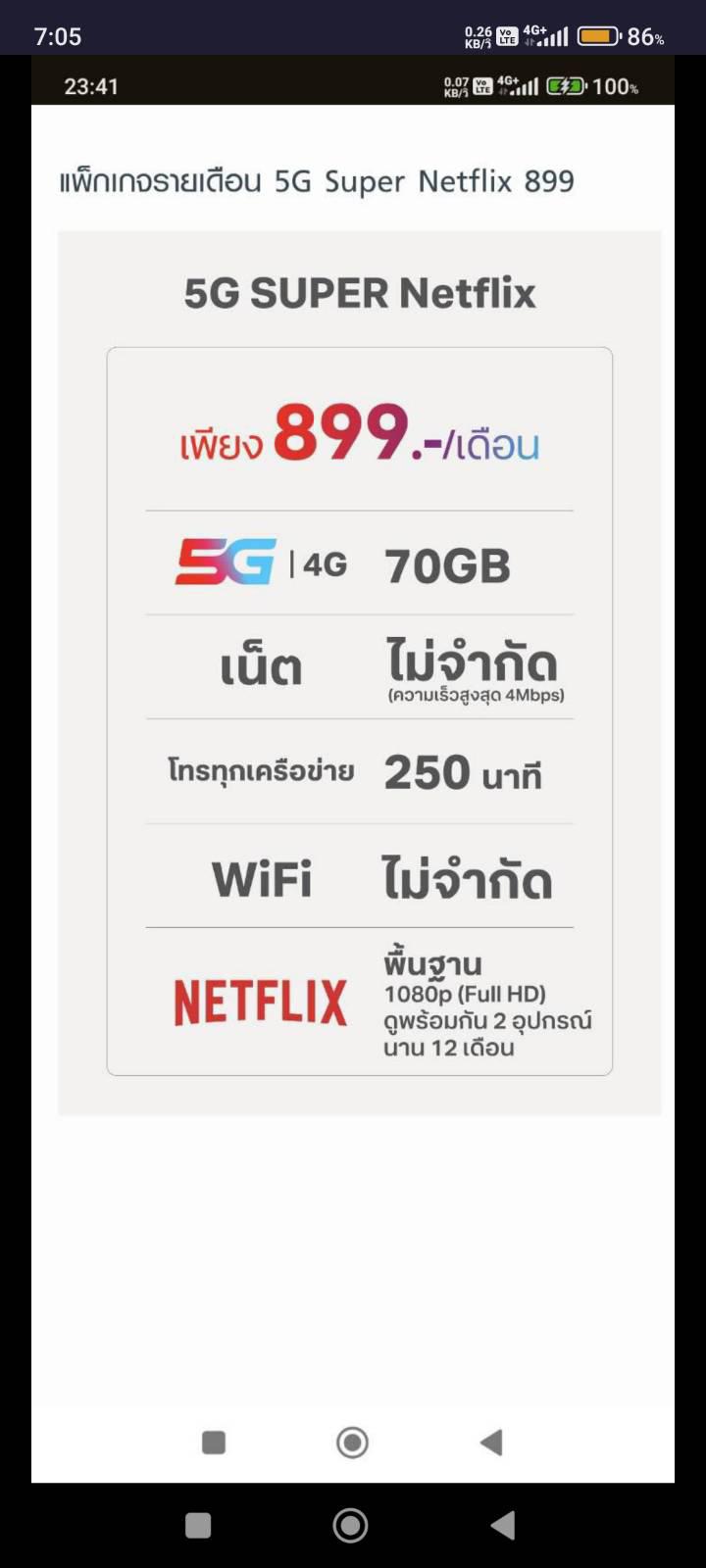
Task: Go back using the system back button
Action: point(502,1525)
